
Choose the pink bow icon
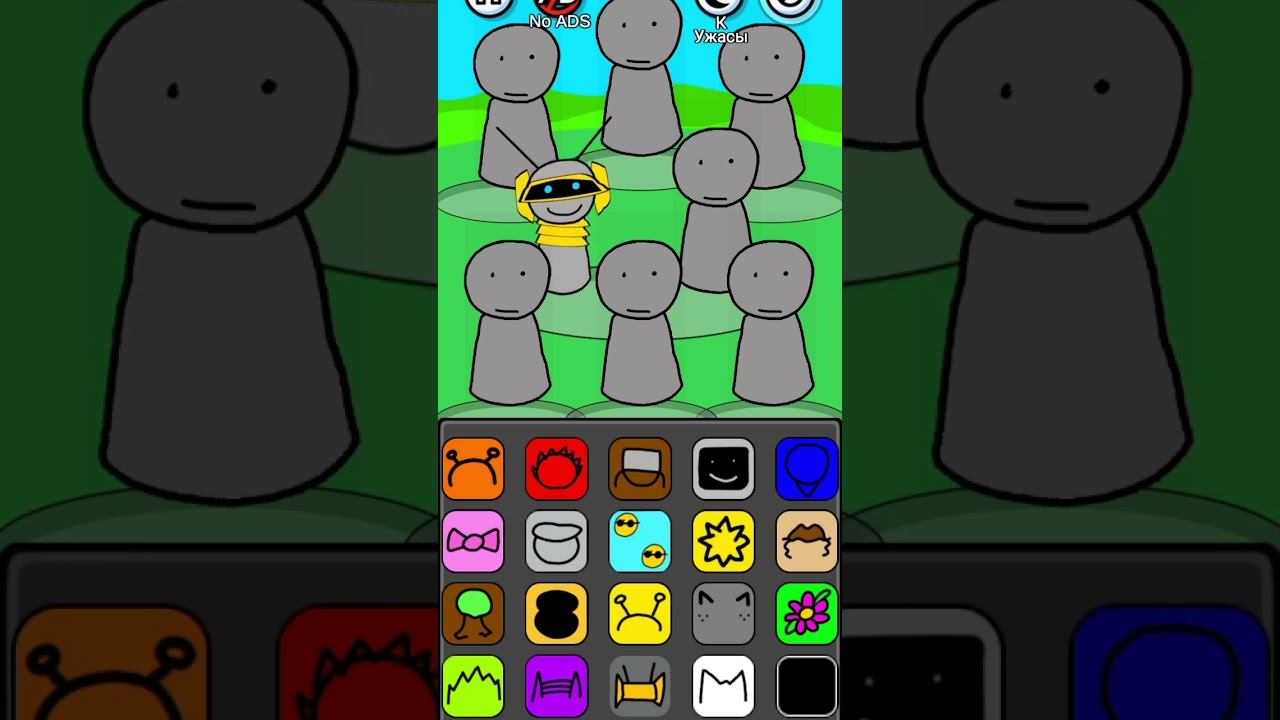[x=473, y=541]
